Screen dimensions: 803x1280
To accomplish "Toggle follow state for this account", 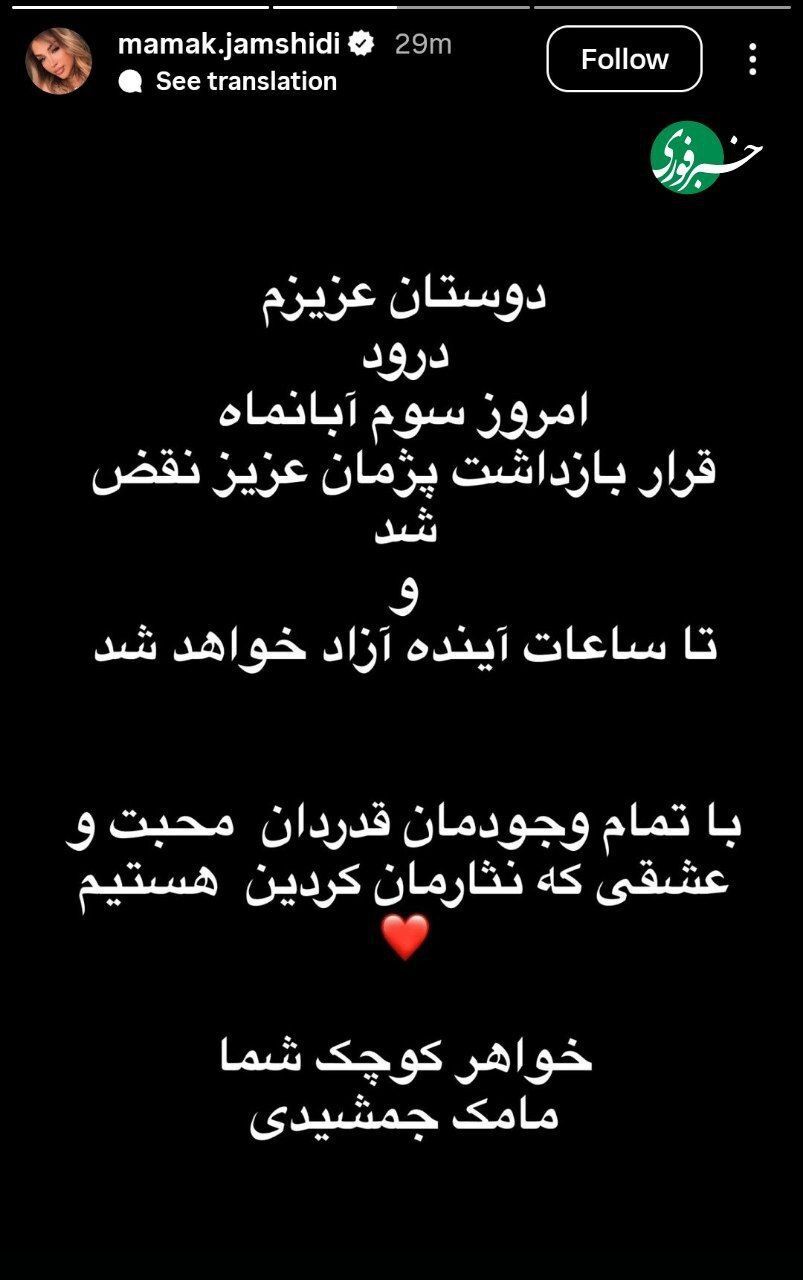I will point(623,60).
